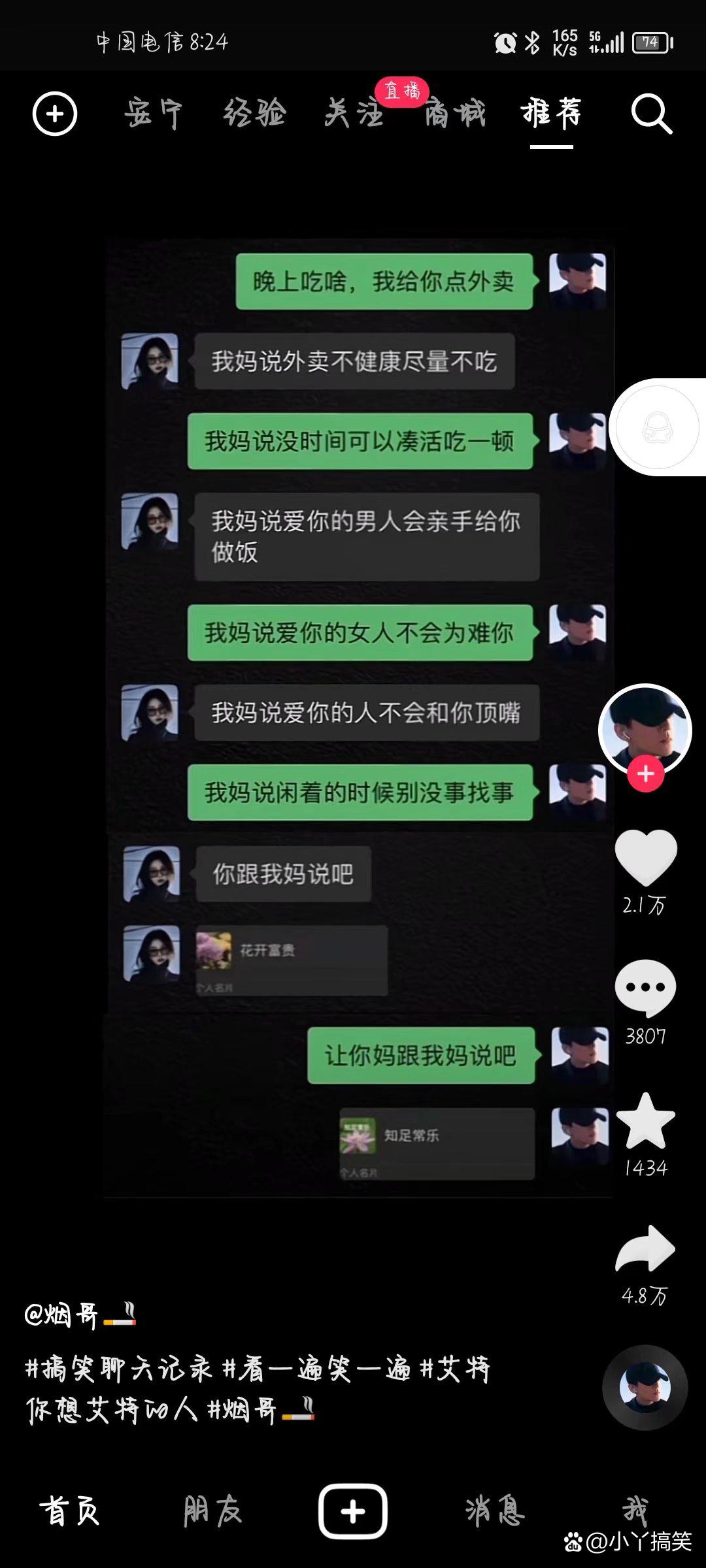Switch to the 安宁 top tab
706x1568 pixels.
tap(153, 114)
